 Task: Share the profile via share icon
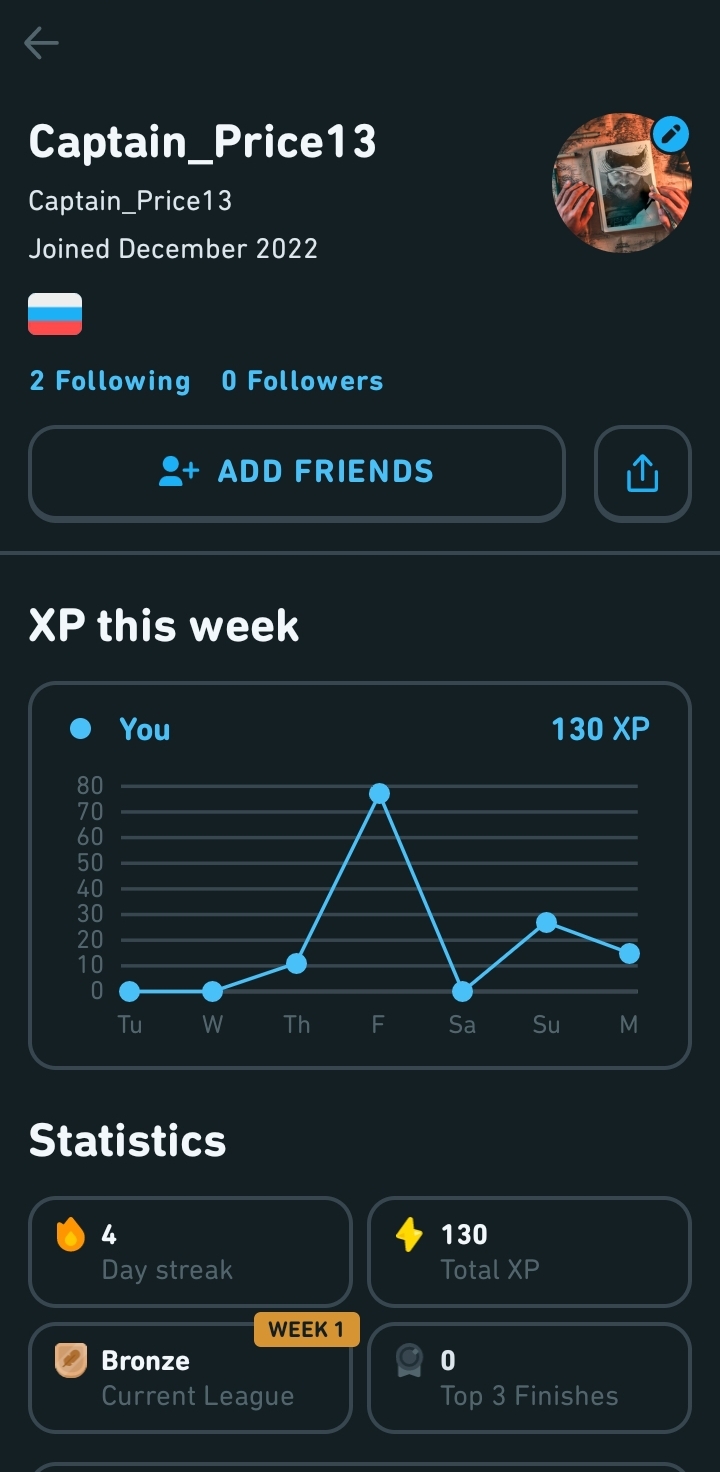[x=643, y=473]
